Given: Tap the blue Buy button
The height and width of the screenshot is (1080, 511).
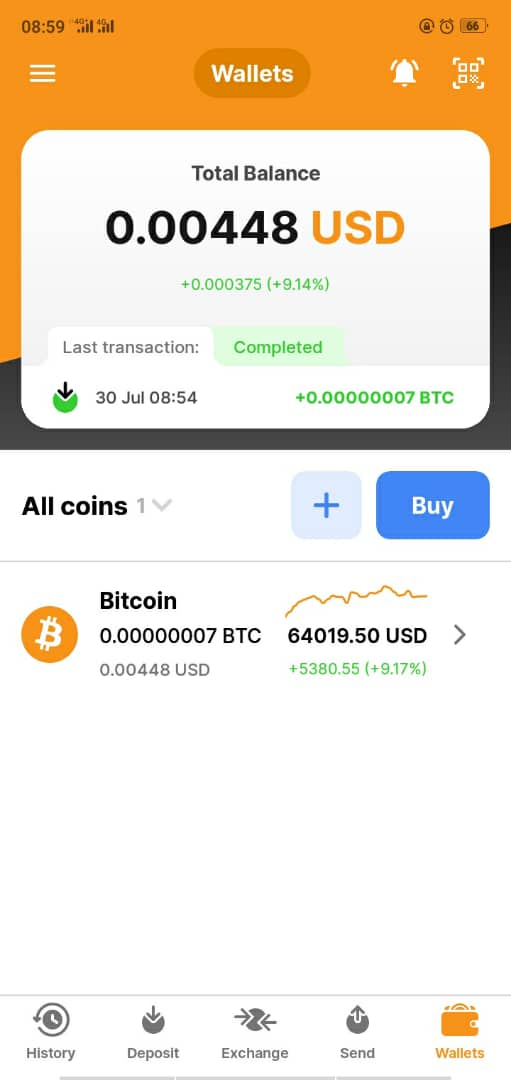Looking at the screenshot, I should [432, 505].
